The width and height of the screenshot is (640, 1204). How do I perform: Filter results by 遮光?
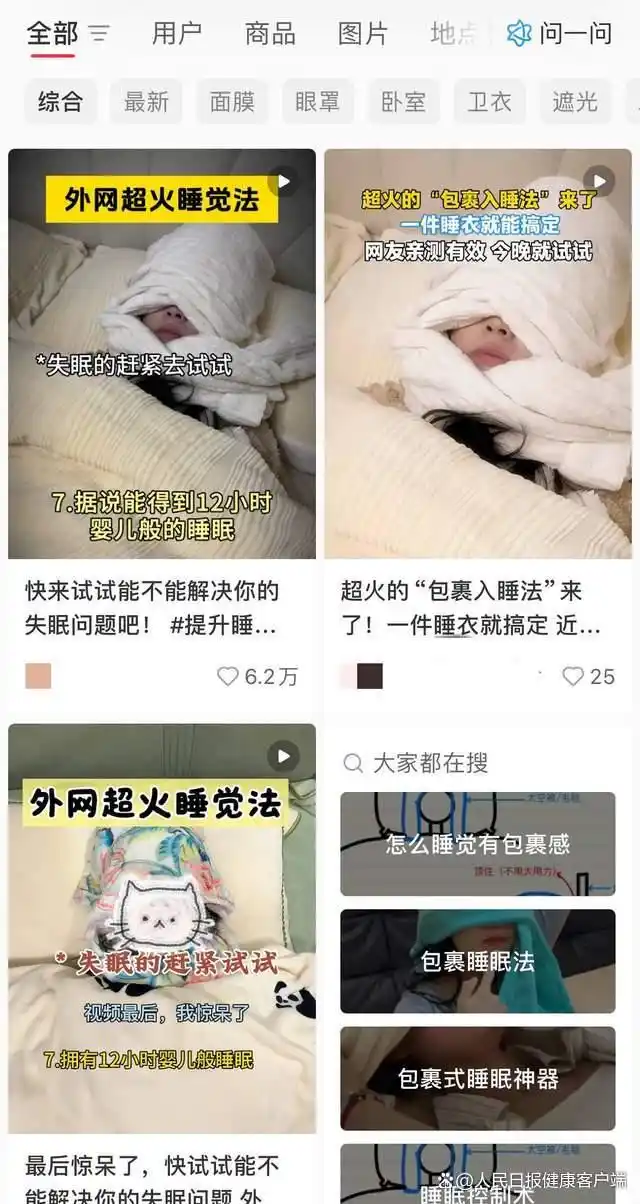click(574, 101)
